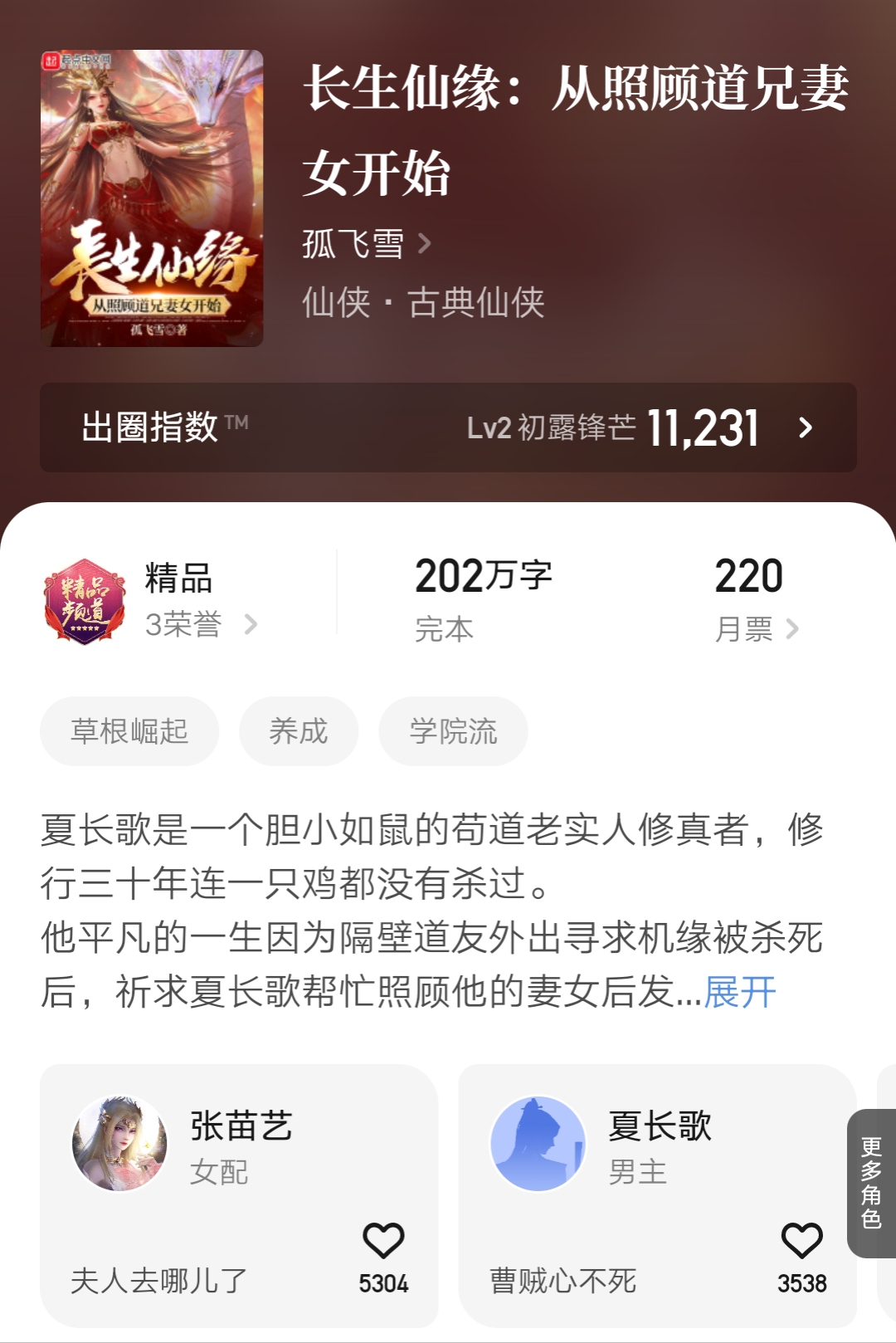Like 夏长歌 with the heart icon
896x1343 pixels.
point(801,1241)
